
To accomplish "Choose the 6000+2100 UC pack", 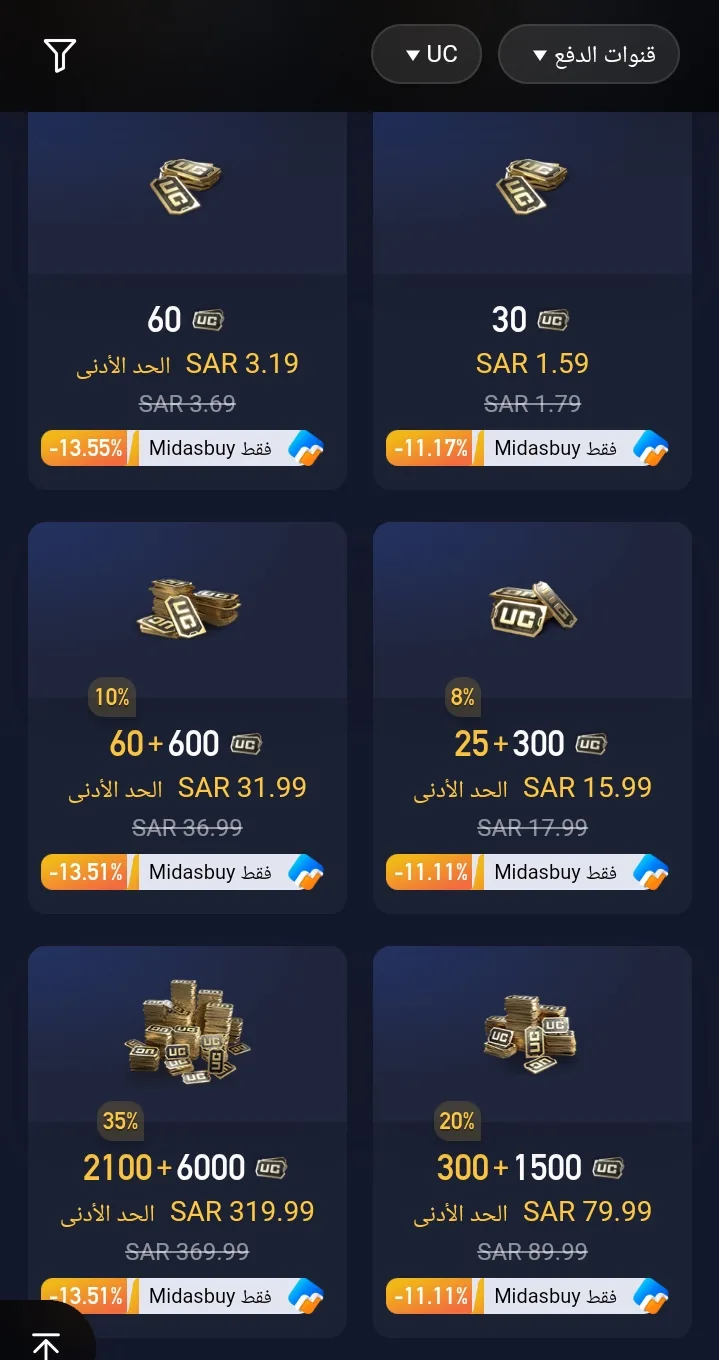I will click(187, 1140).
